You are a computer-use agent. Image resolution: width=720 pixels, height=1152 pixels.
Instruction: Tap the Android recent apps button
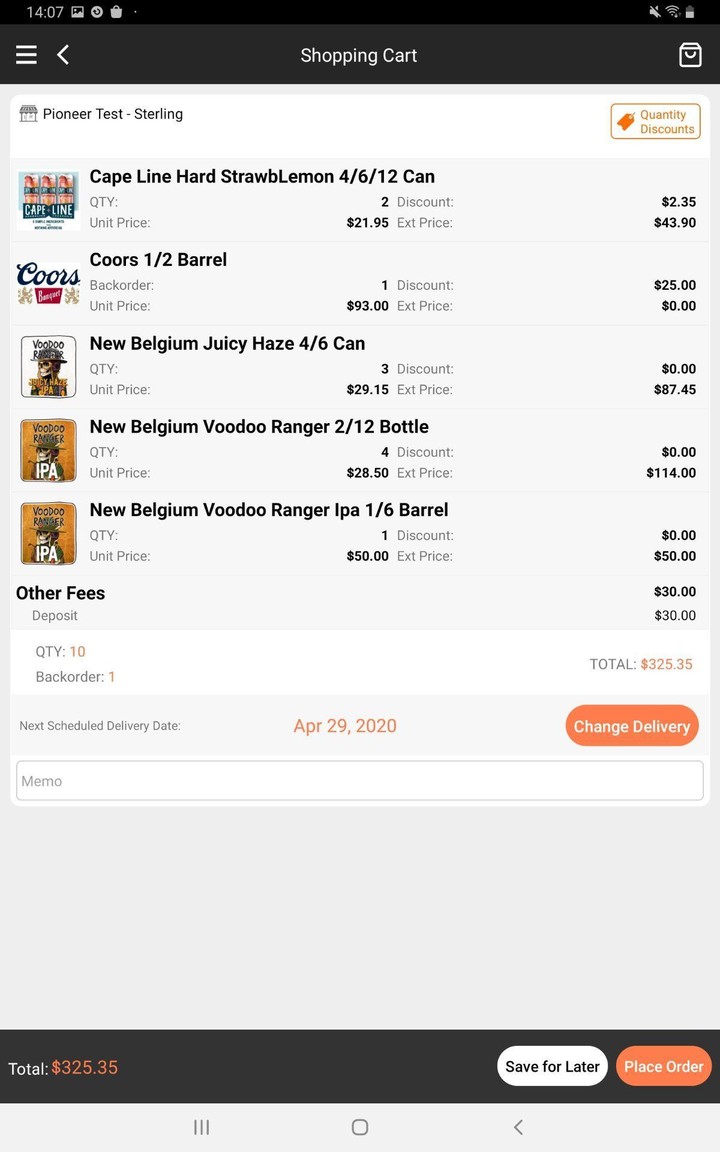click(x=201, y=1127)
